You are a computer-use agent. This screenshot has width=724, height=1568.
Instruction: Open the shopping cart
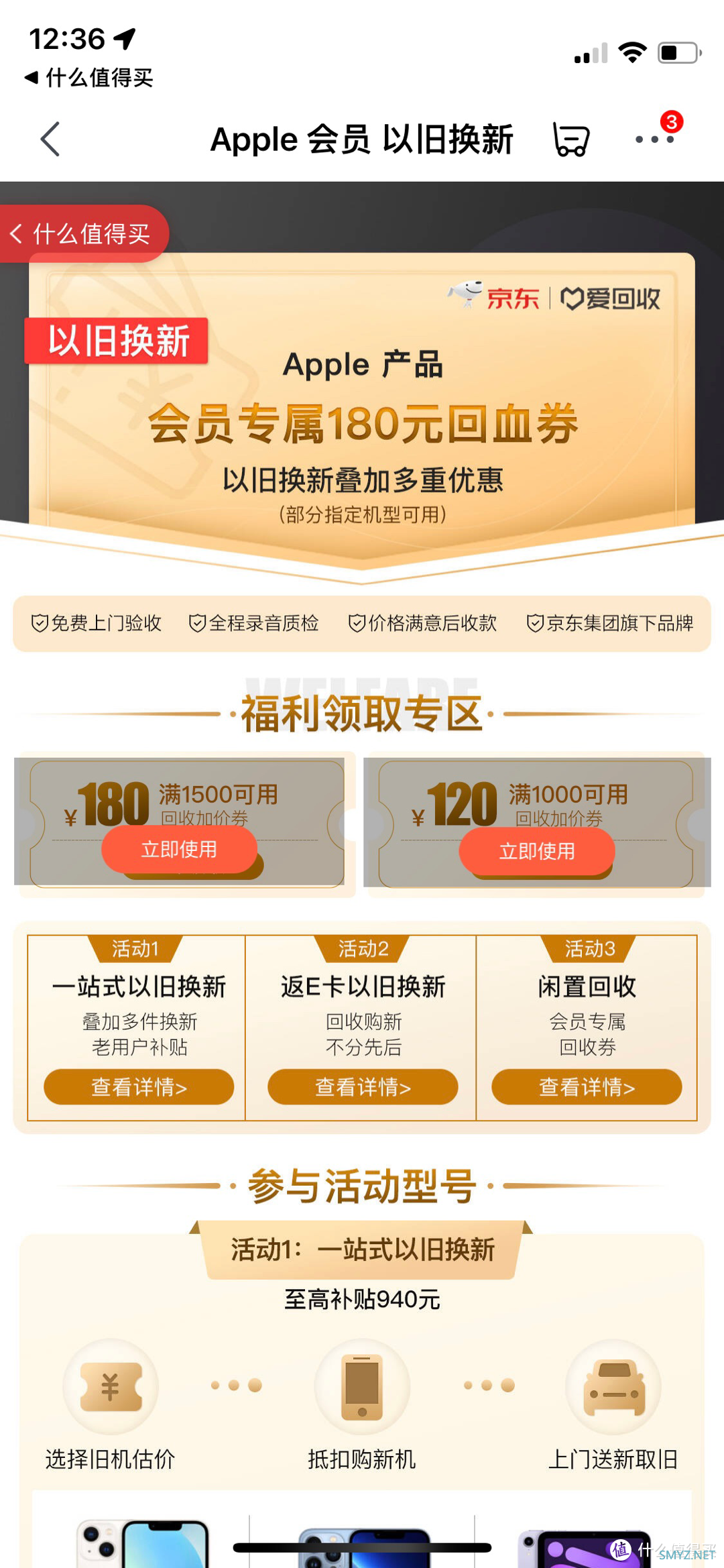coord(571,139)
